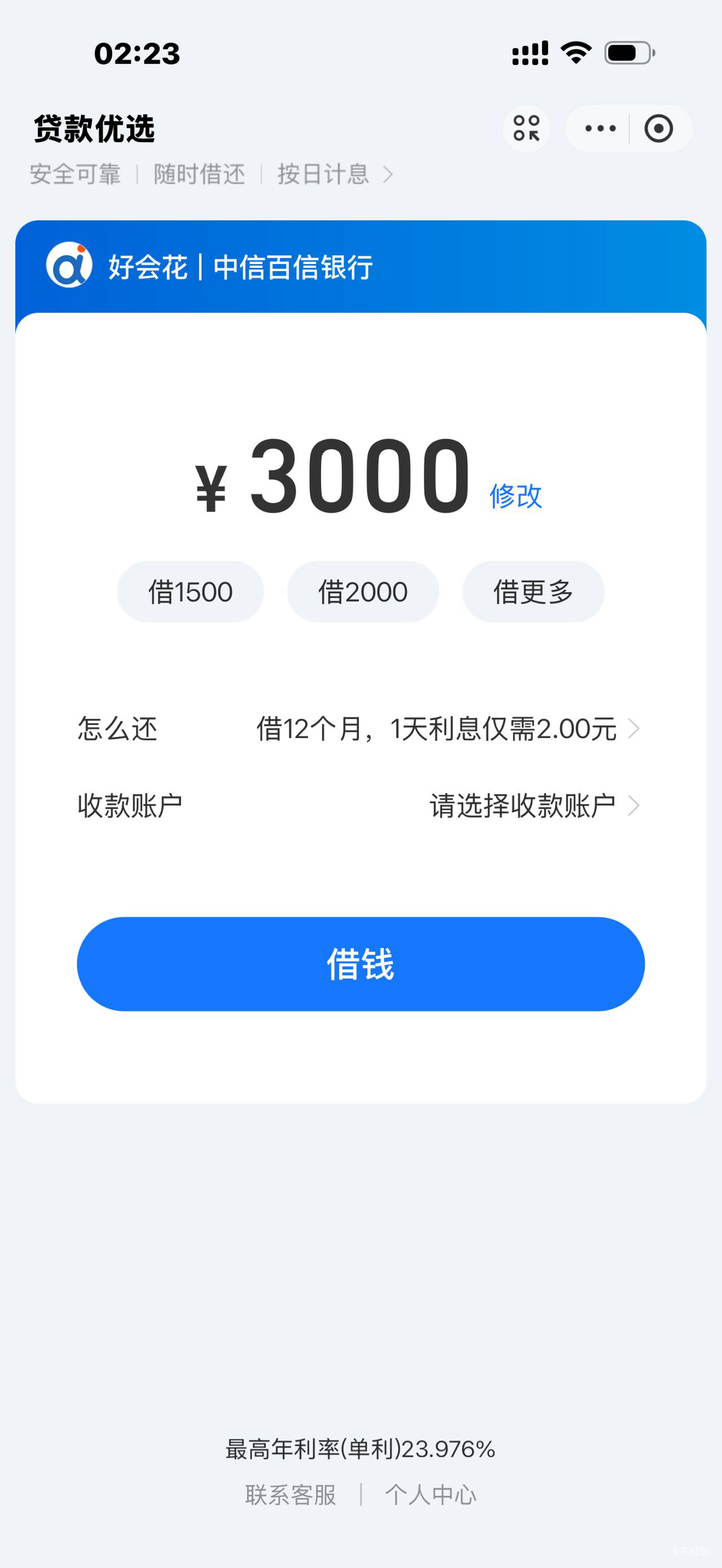
Task: Open 联系客服 link
Action: coord(291,1495)
